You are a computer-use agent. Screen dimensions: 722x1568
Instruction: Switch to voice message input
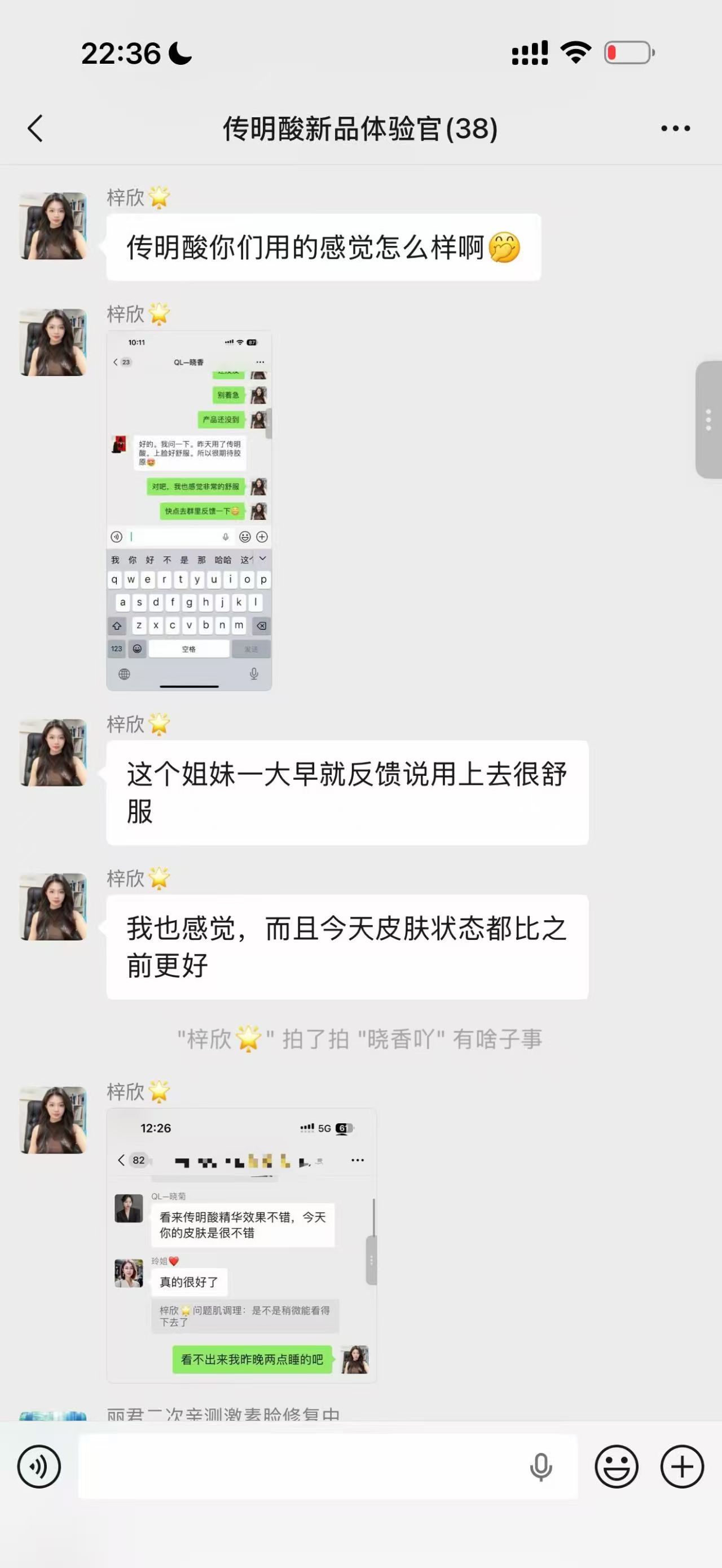coord(39,1467)
